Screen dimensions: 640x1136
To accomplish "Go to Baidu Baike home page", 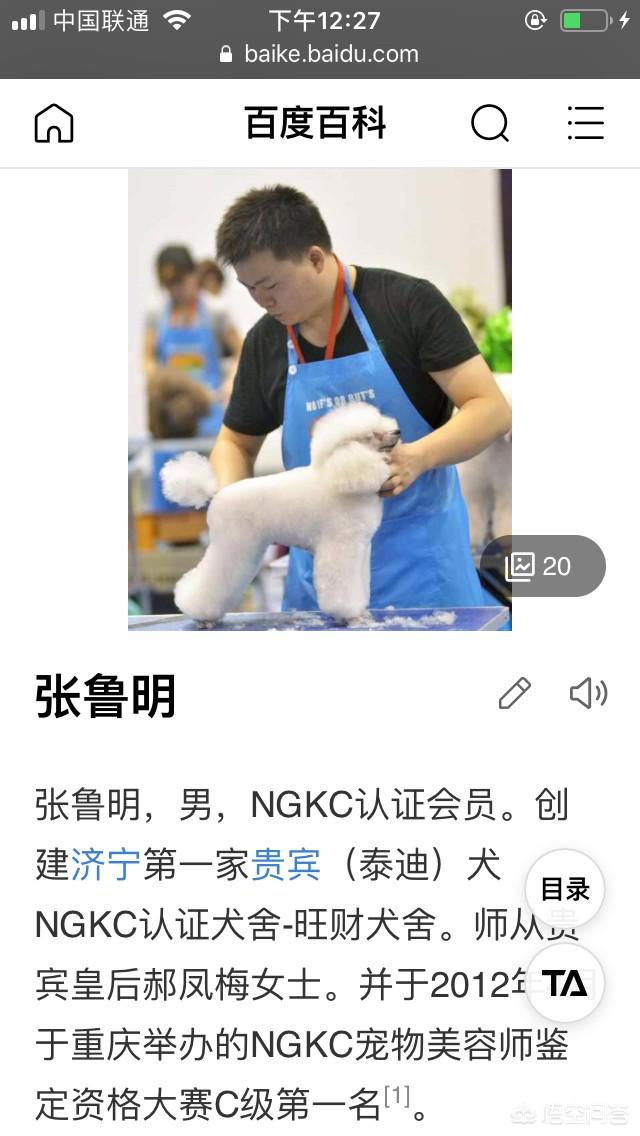I will 54,124.
